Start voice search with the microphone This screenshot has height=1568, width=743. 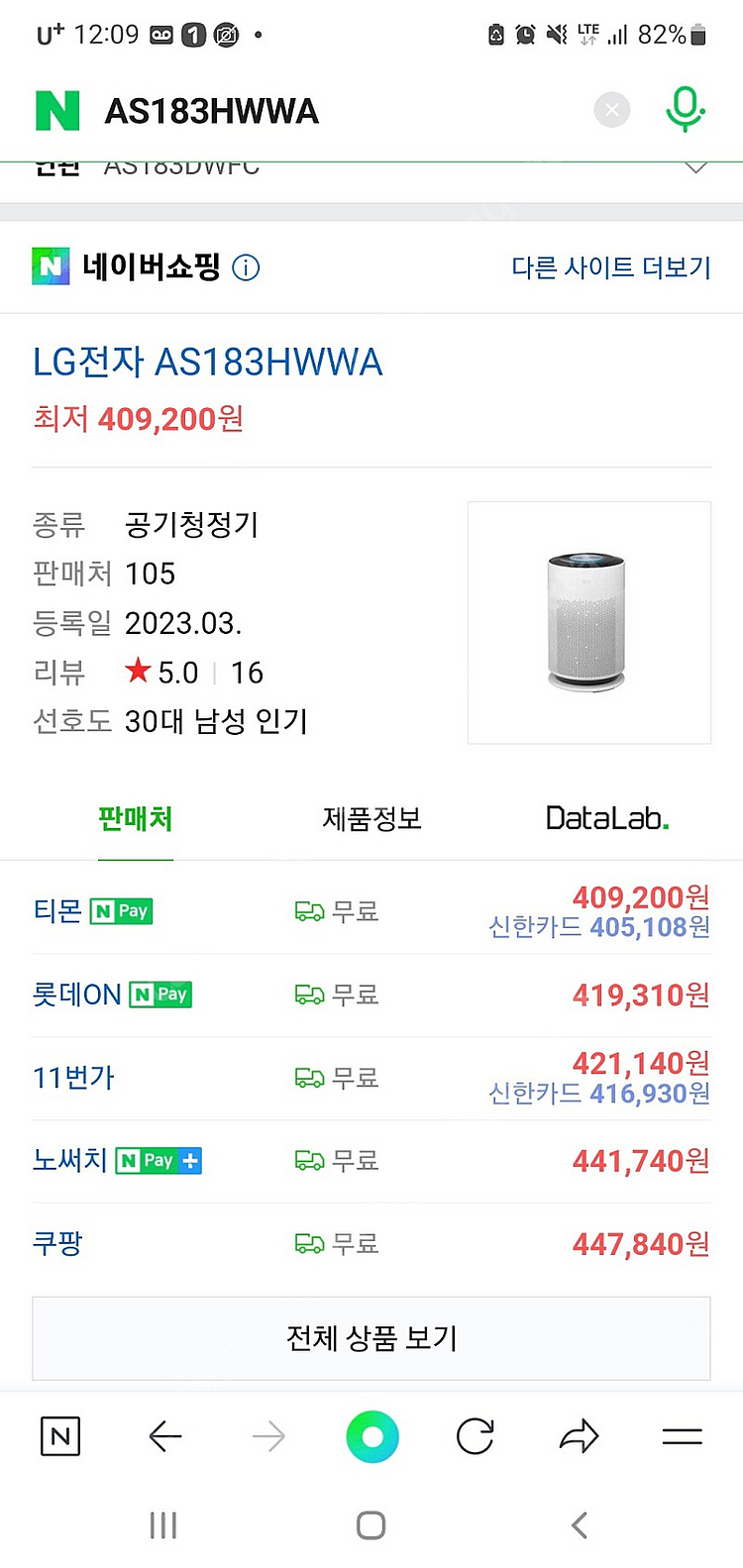[x=685, y=109]
